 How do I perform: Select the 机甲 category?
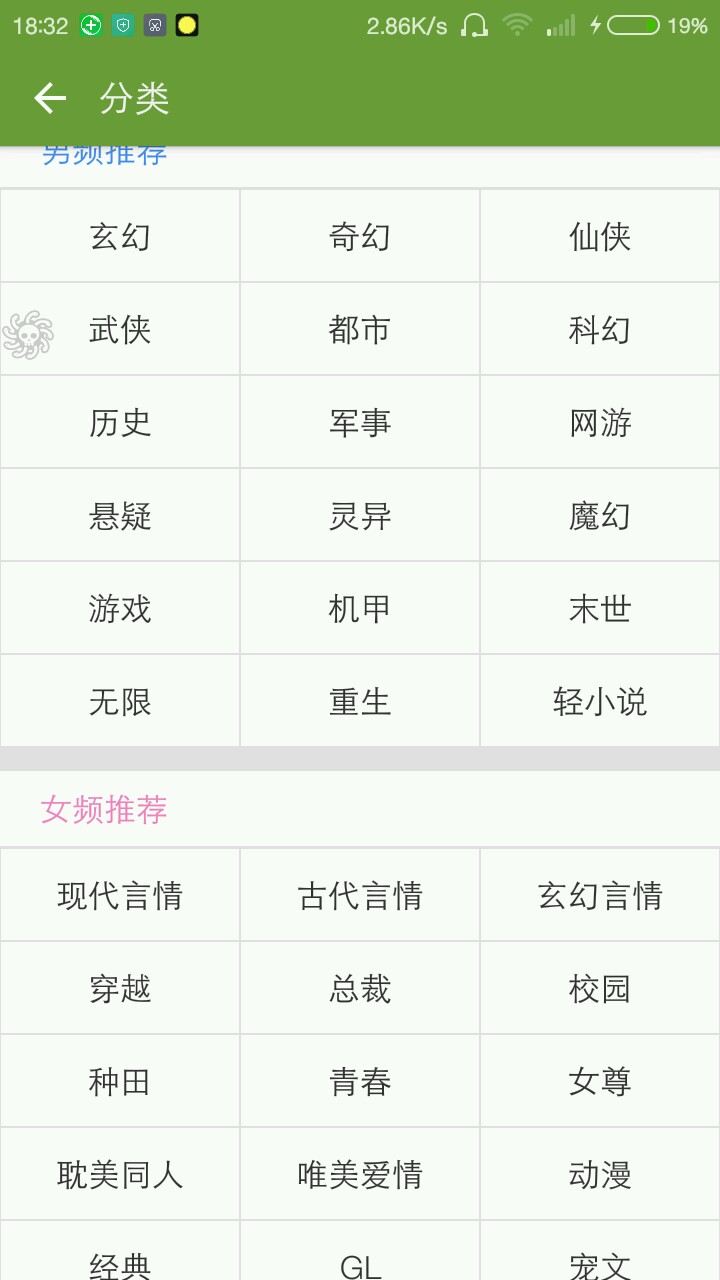coord(360,609)
